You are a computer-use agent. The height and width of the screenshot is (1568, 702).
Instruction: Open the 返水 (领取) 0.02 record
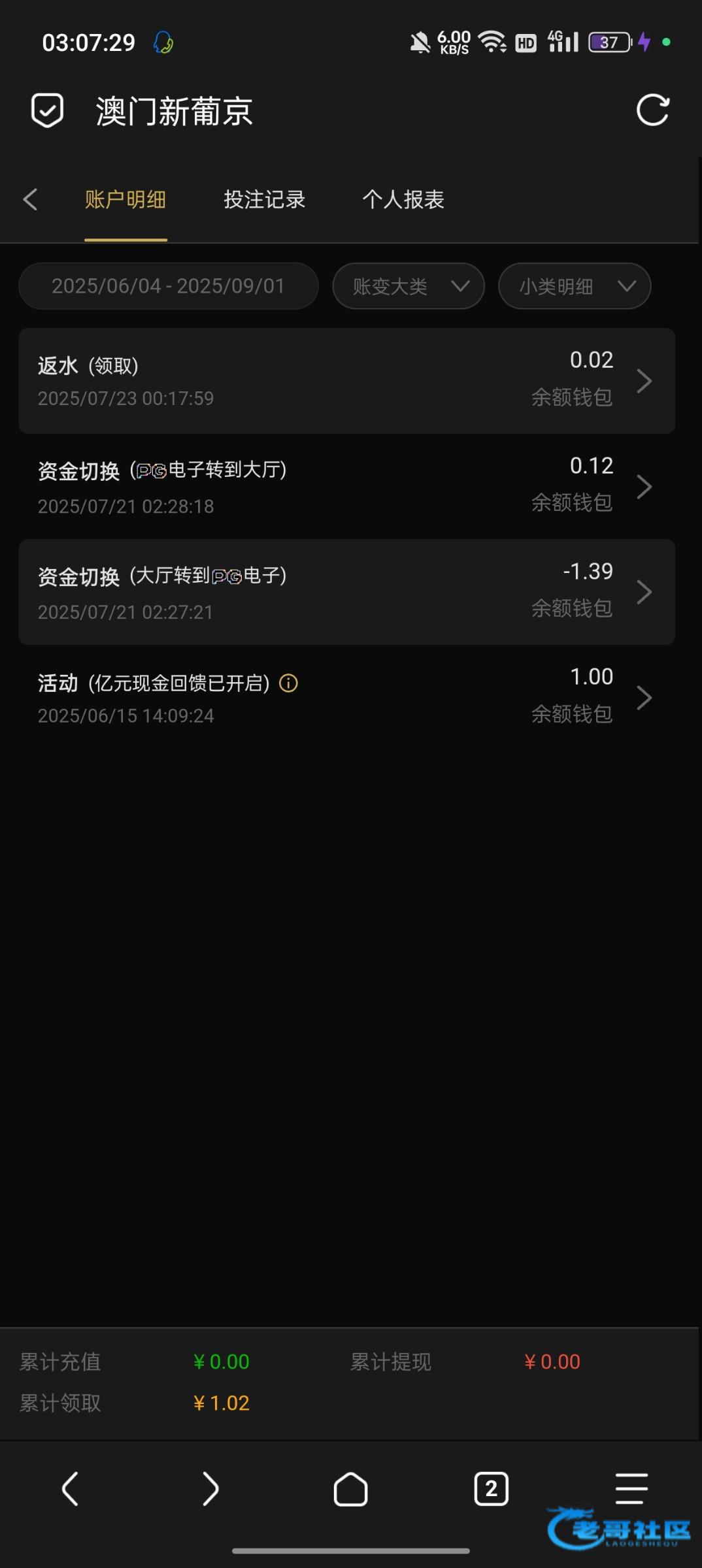(x=346, y=381)
